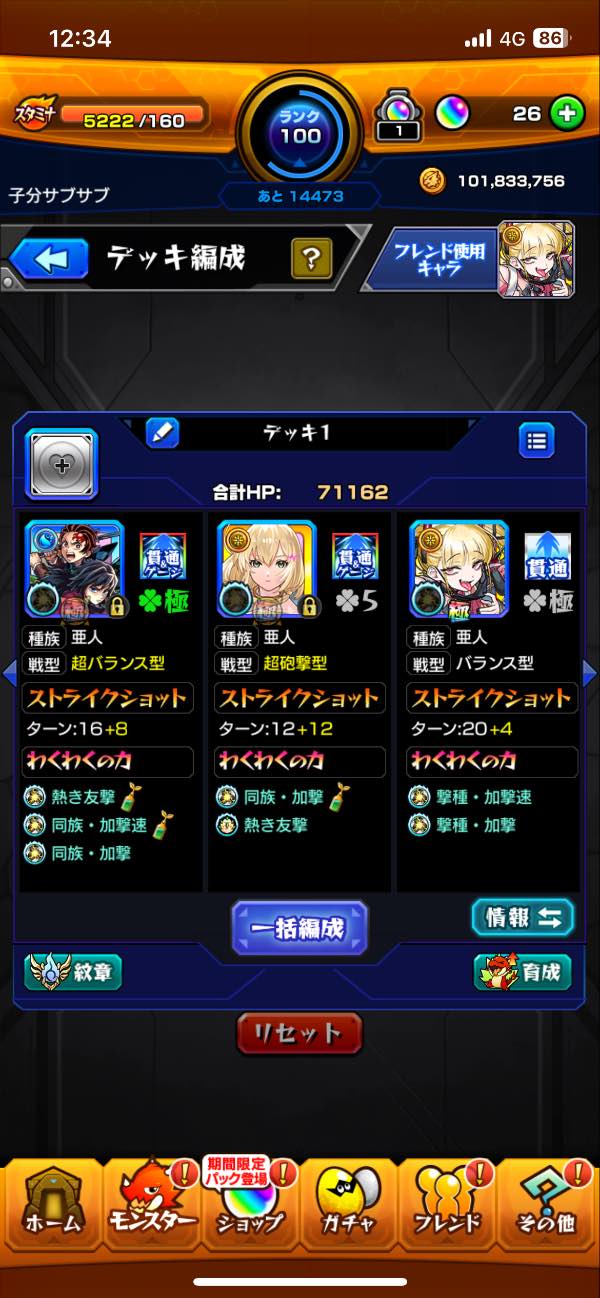Open the フレンド tab
Screen dimensions: 600x1298
click(446, 1207)
